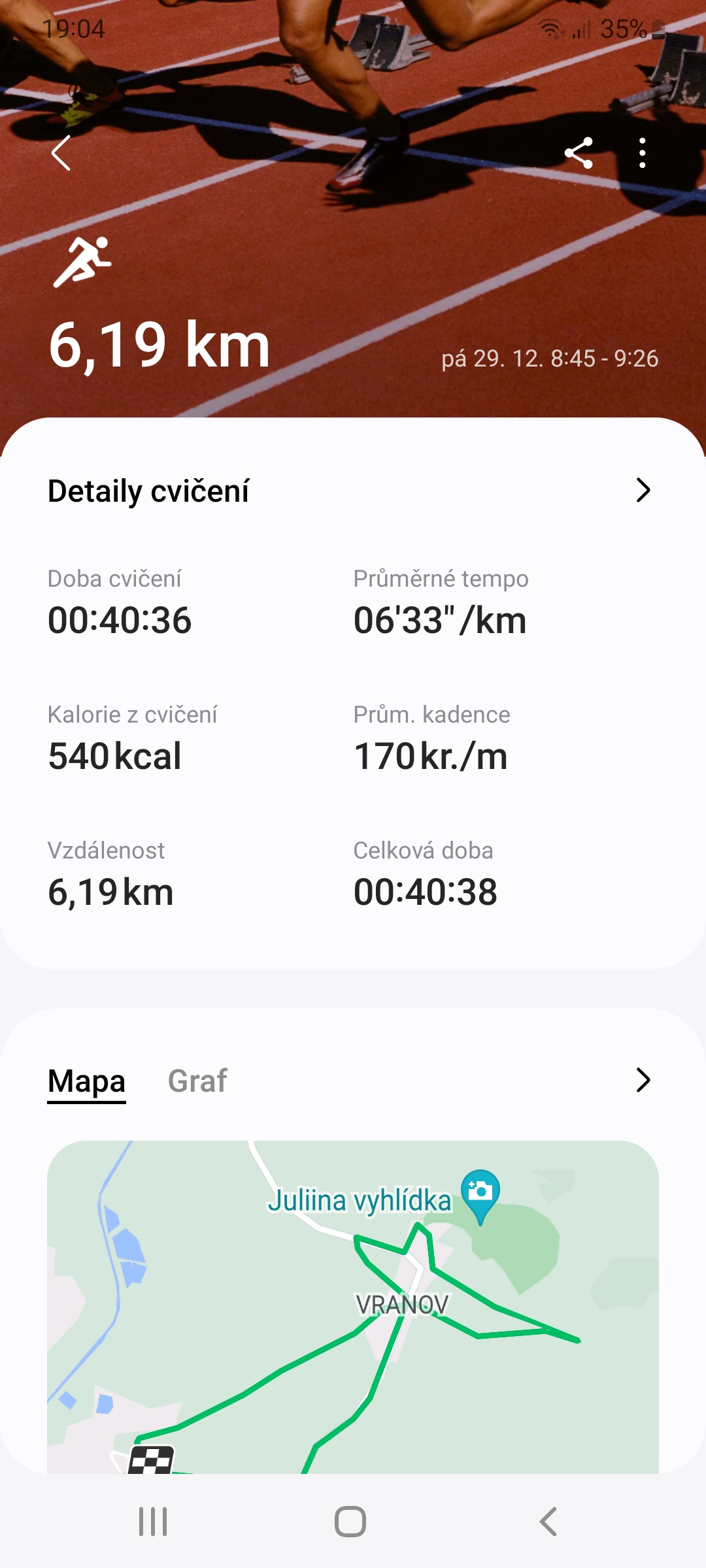This screenshot has width=706, height=1568.
Task: Select the Mapa tab
Action: coord(86,1081)
